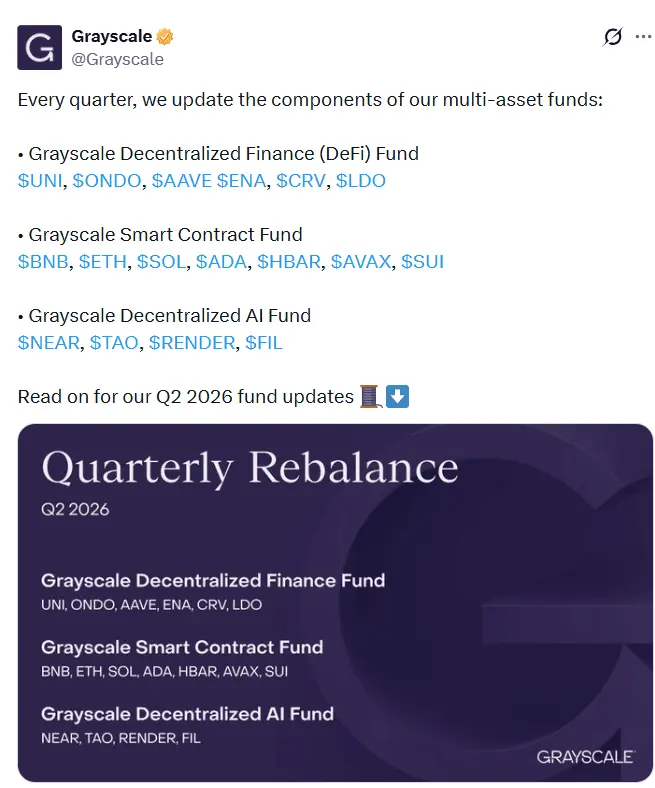Open the Grayscale account name
The width and height of the screenshot is (655, 788).
click(112, 36)
